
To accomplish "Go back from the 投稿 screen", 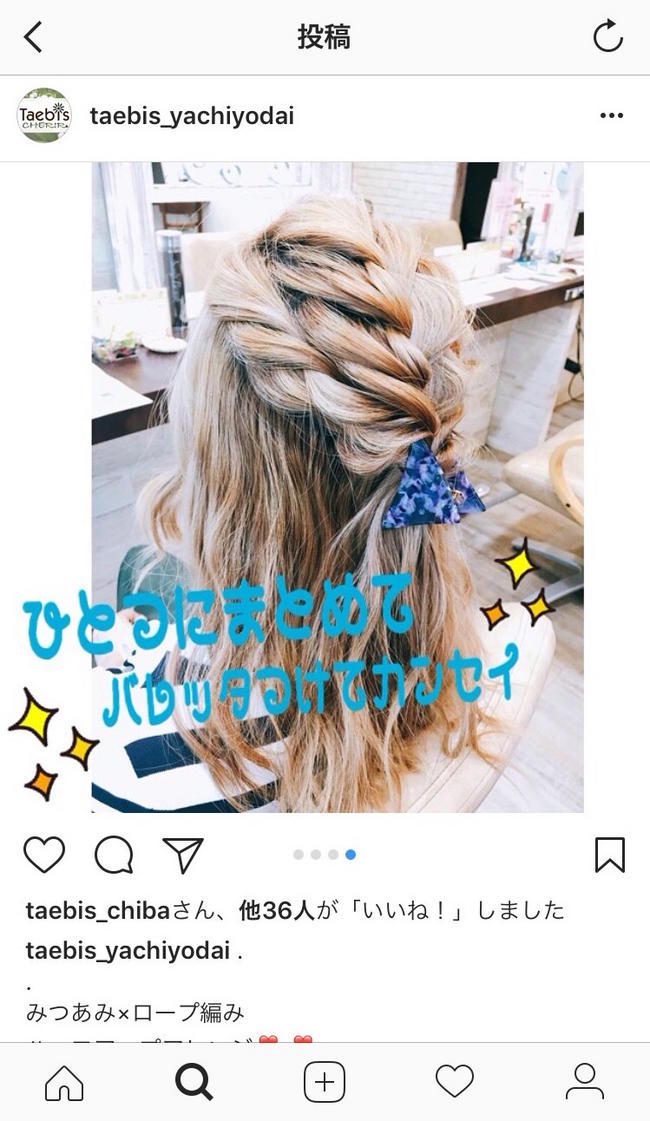I will (33, 36).
